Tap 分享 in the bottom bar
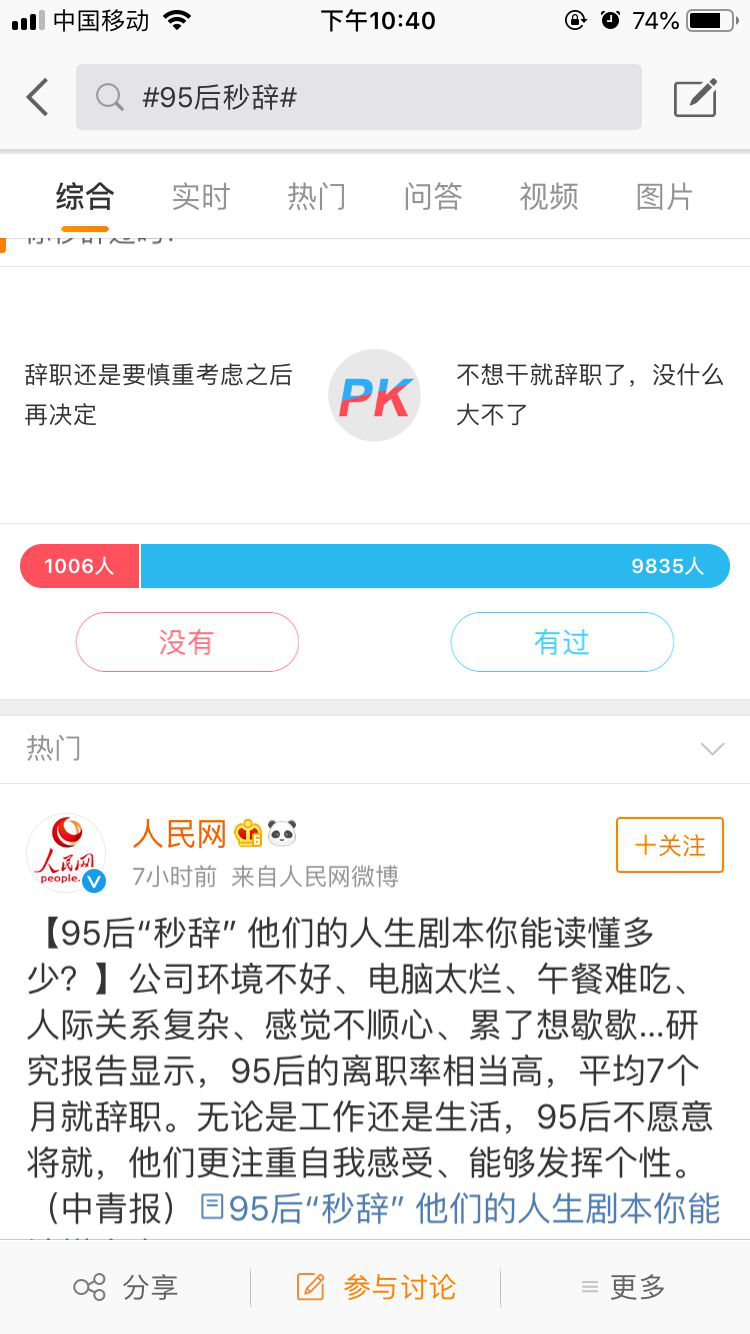750x1334 pixels. tap(126, 1287)
